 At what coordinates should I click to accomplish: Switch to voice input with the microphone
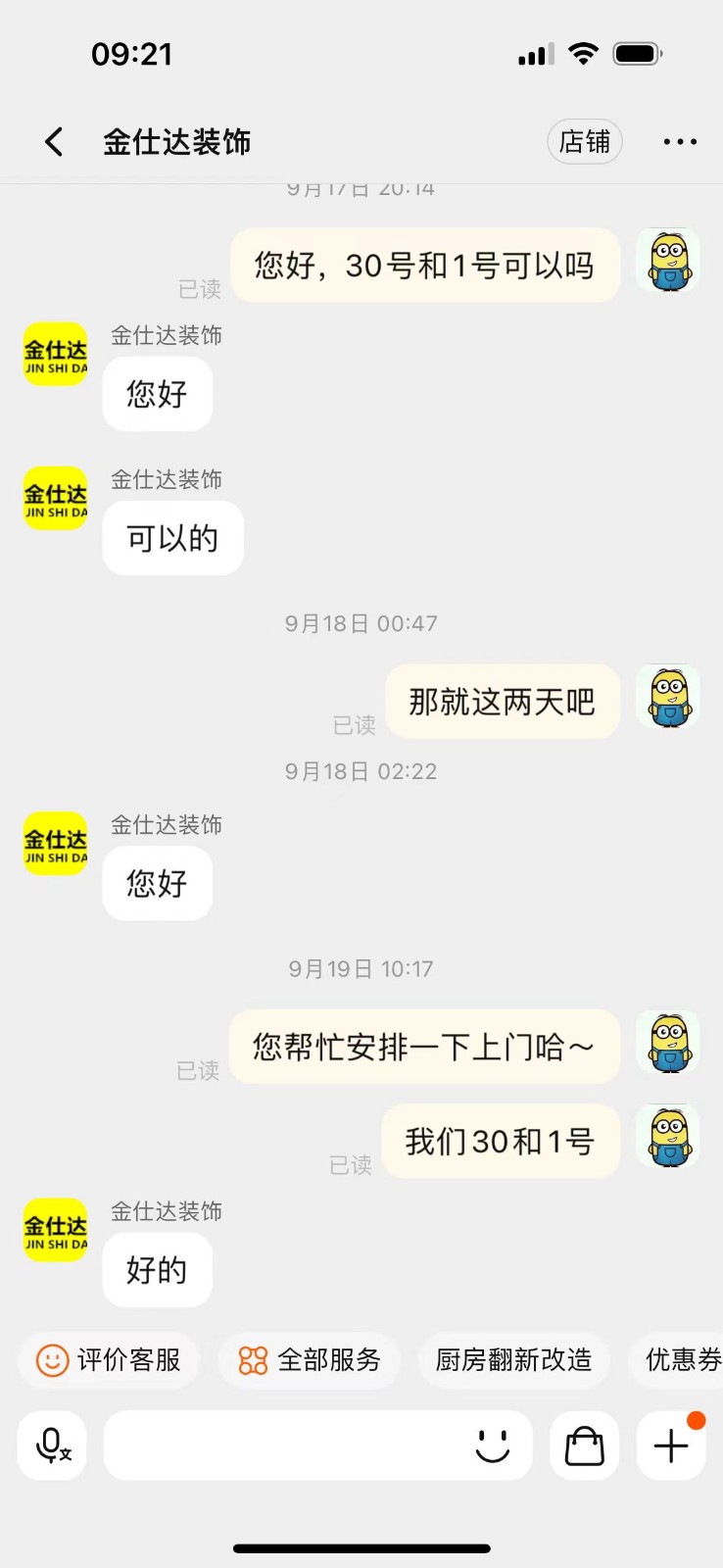[52, 1445]
